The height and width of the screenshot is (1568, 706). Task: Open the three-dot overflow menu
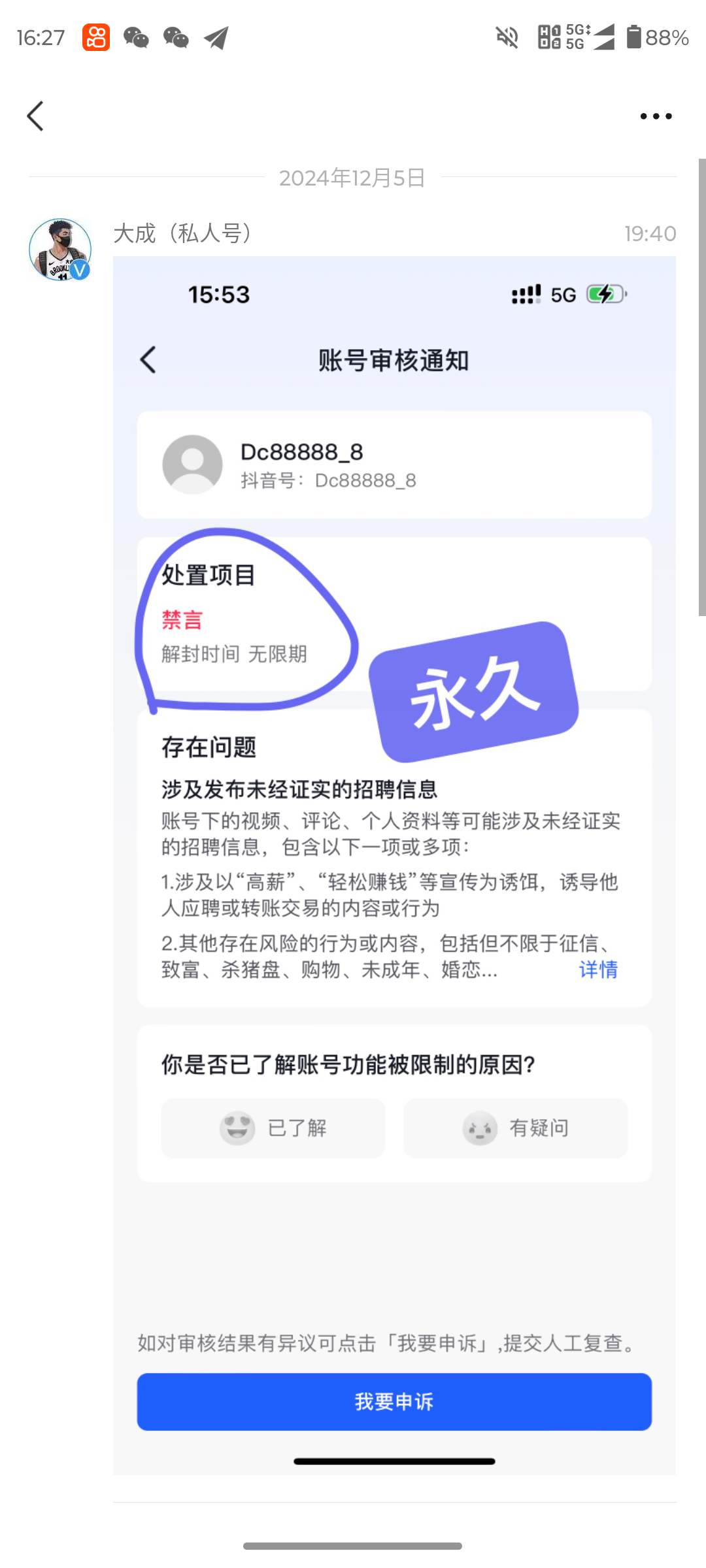point(656,116)
